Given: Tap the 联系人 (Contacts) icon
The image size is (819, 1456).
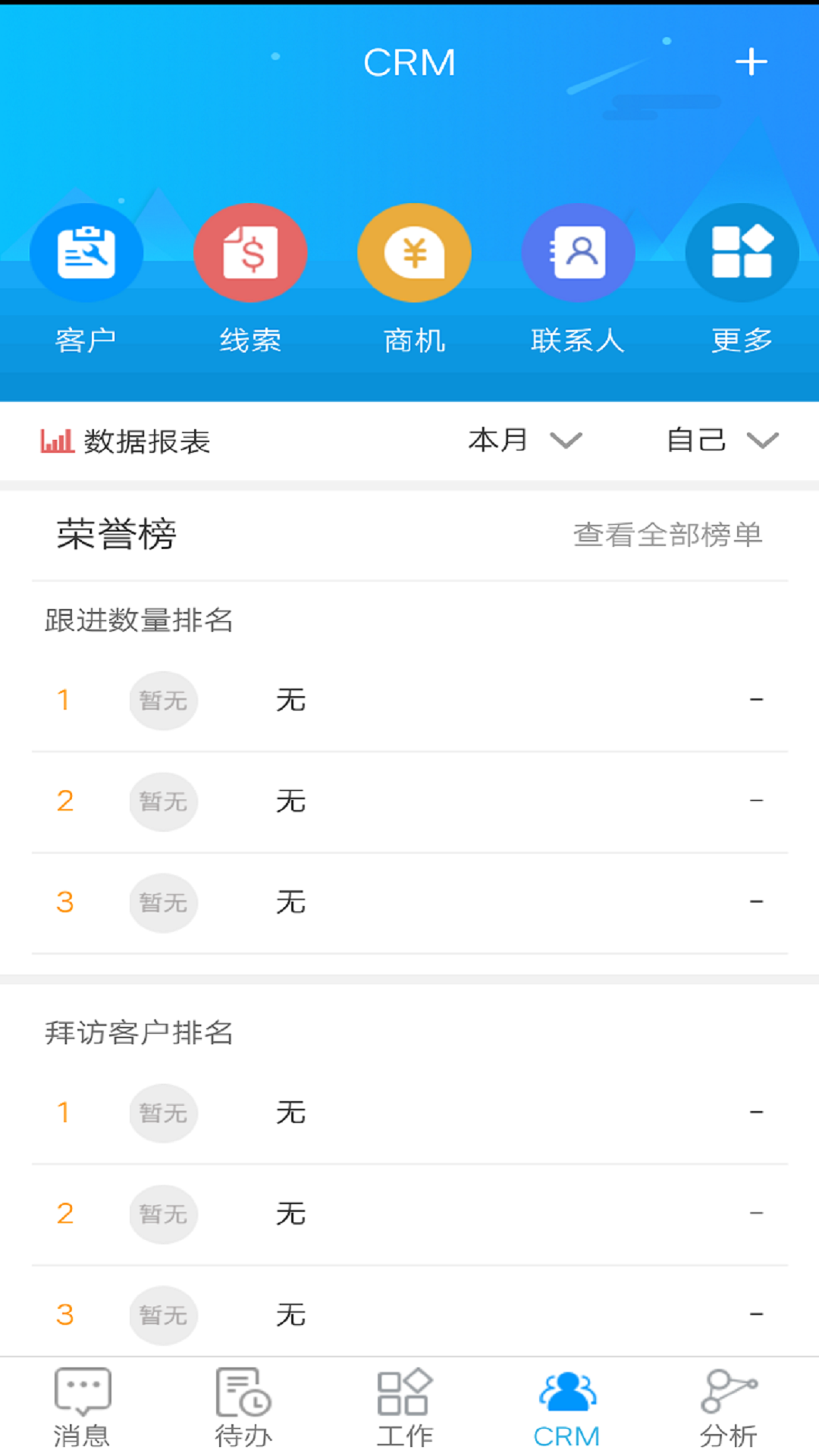Looking at the screenshot, I should click(x=578, y=253).
